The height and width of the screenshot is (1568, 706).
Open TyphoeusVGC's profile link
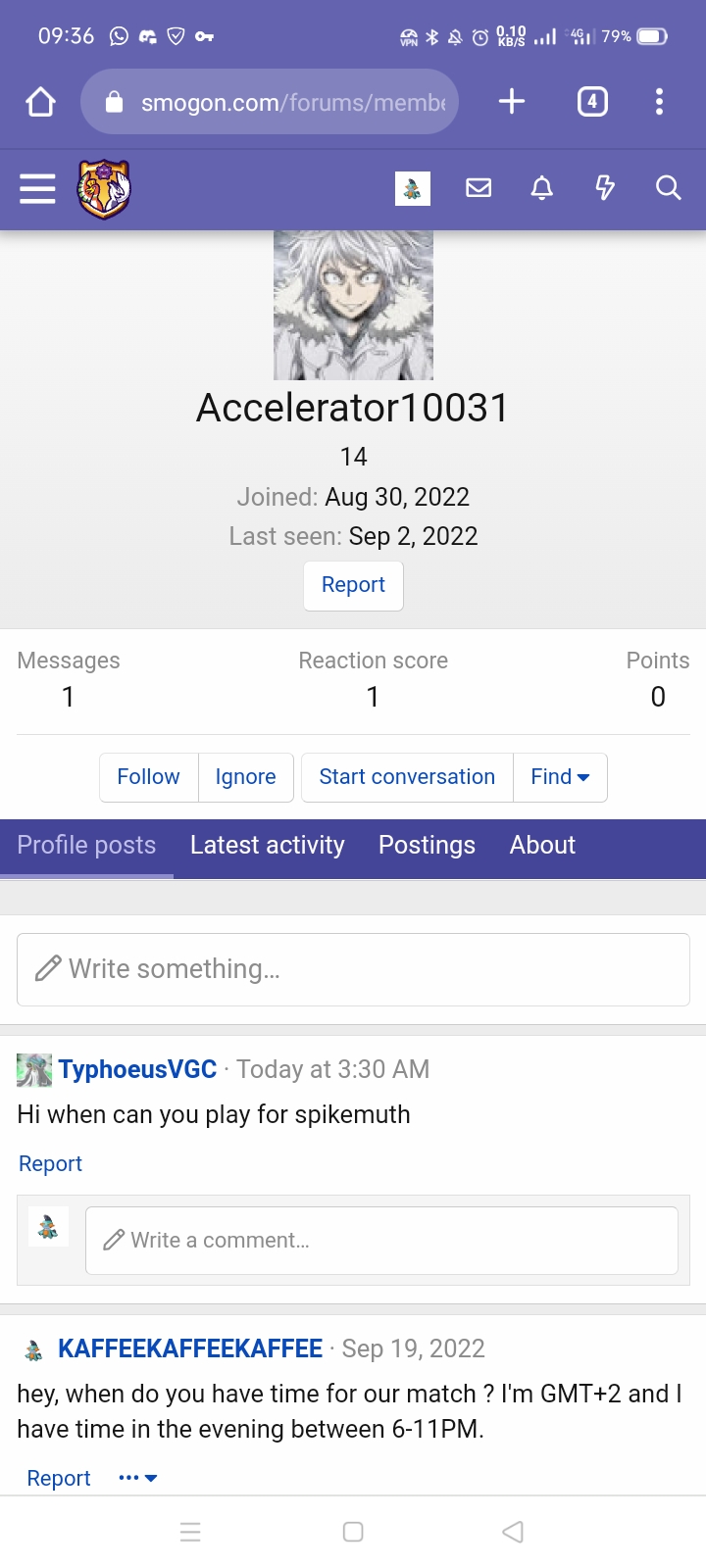[137, 1069]
